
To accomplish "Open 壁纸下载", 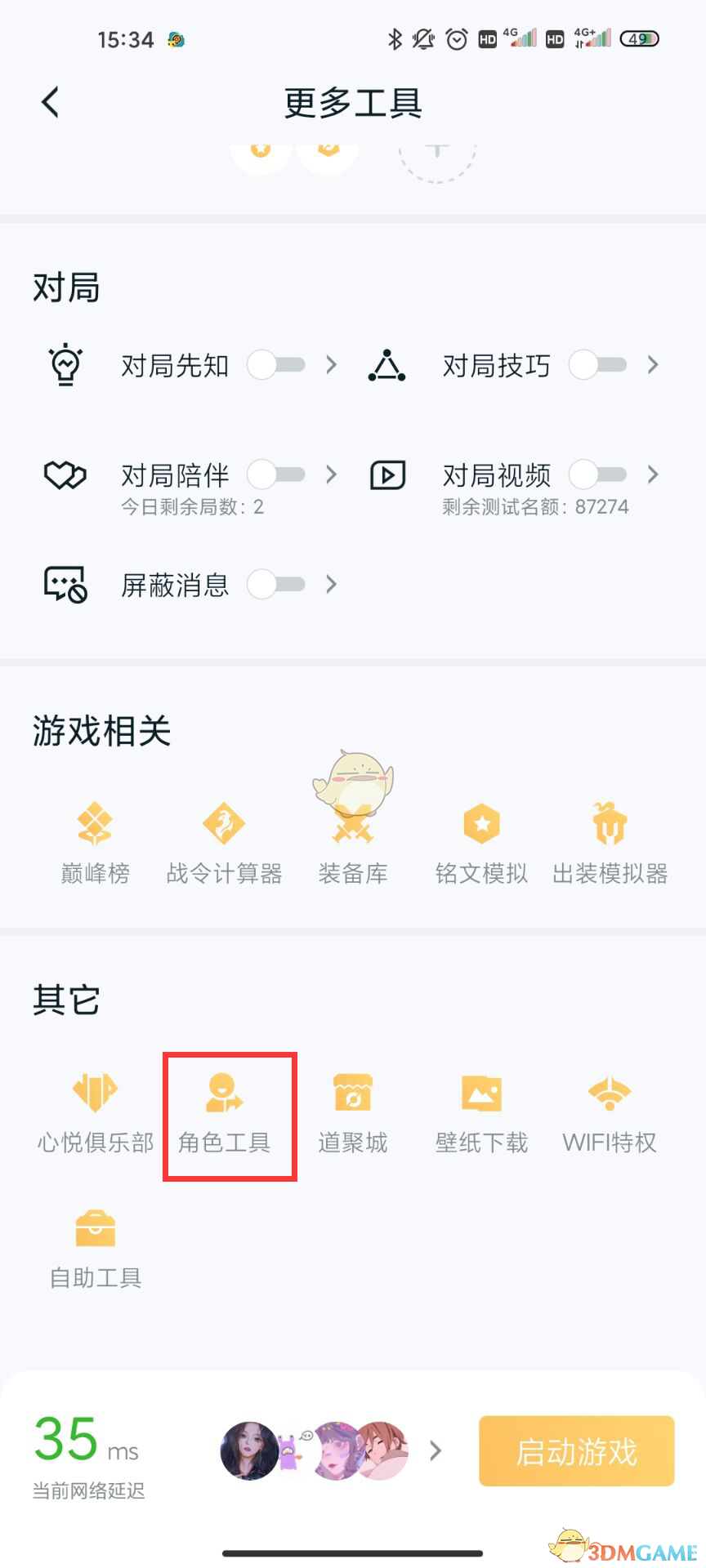I will [481, 1112].
